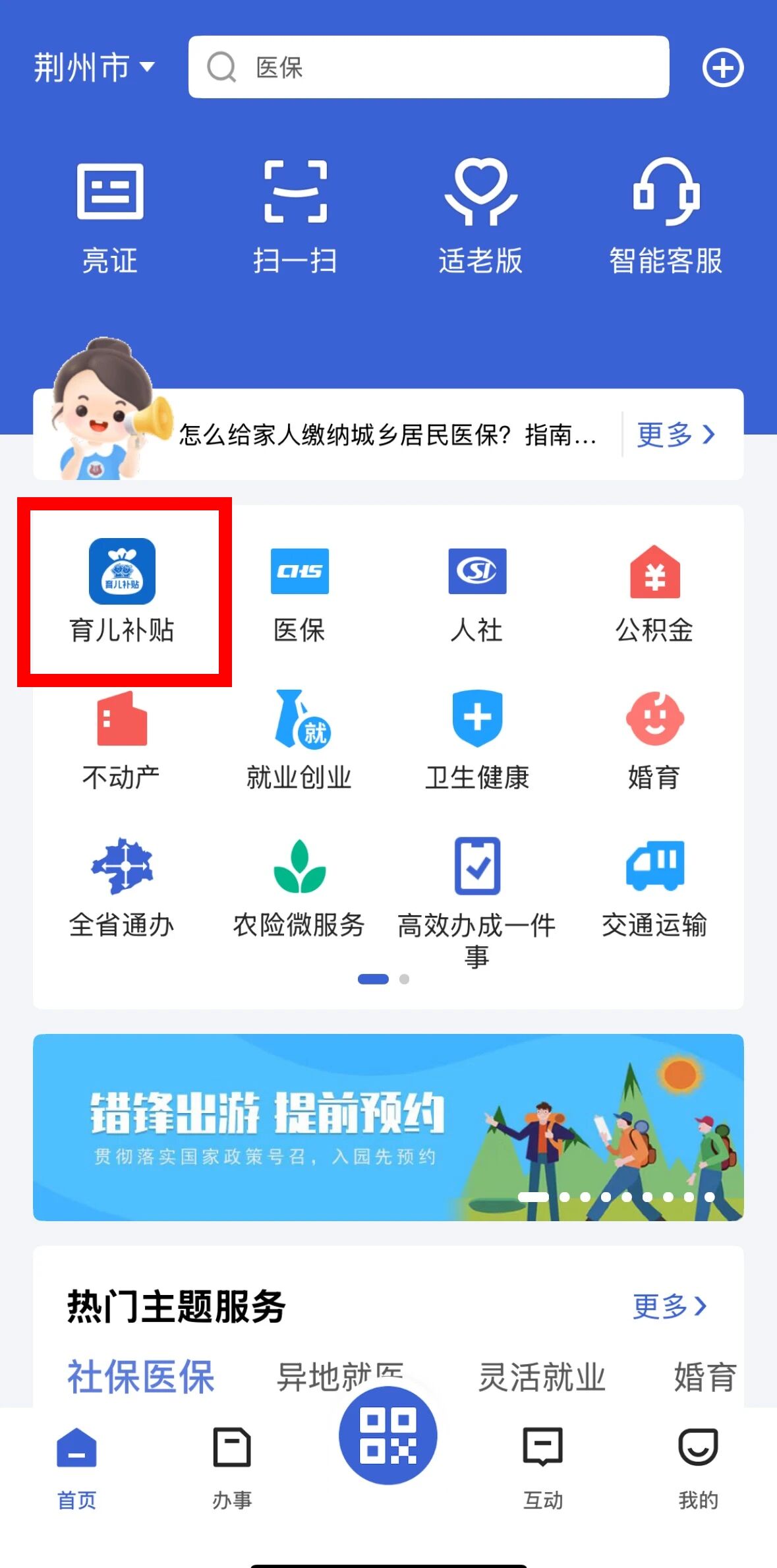Image resolution: width=777 pixels, height=1568 pixels.
Task: Tap the 医保 search box
Action: pos(428,67)
